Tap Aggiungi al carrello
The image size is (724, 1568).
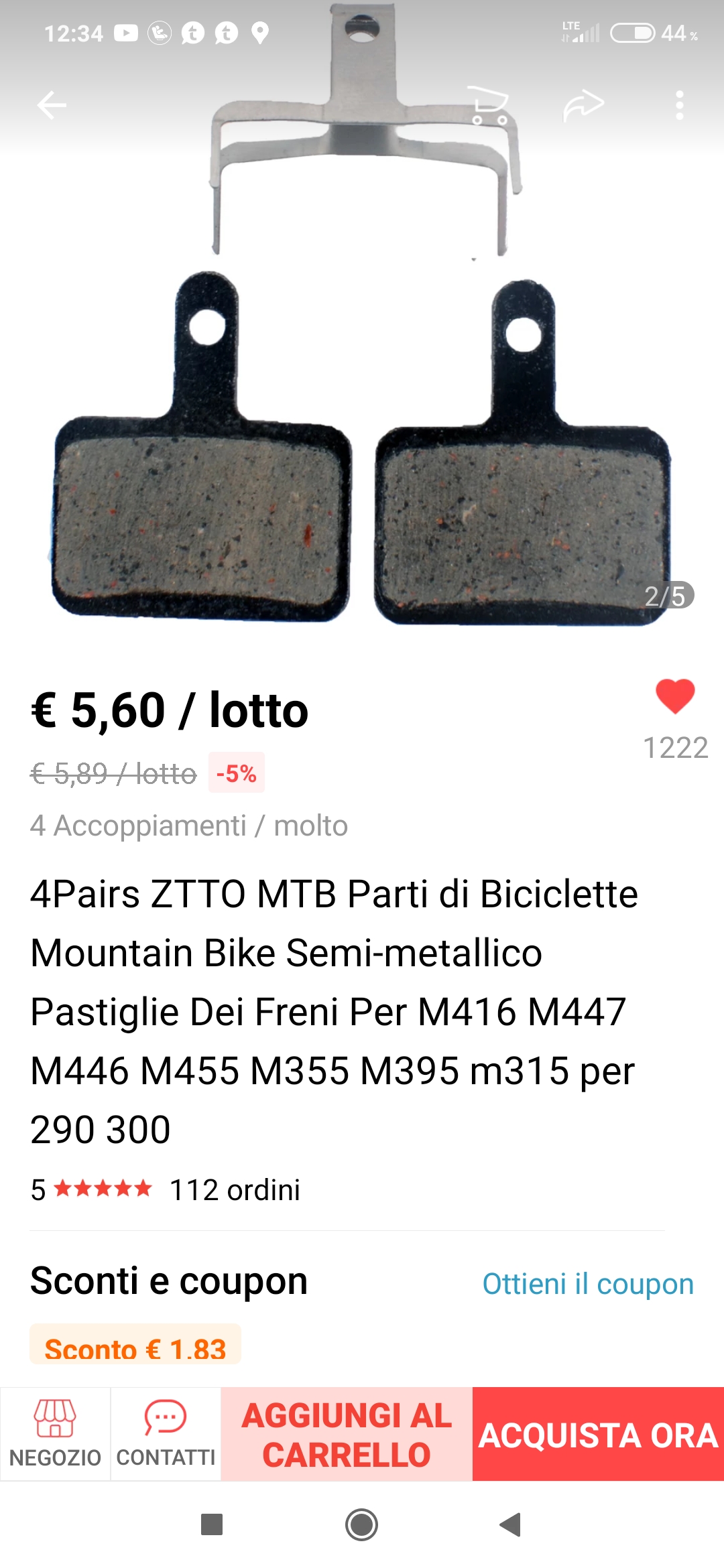click(x=347, y=1434)
